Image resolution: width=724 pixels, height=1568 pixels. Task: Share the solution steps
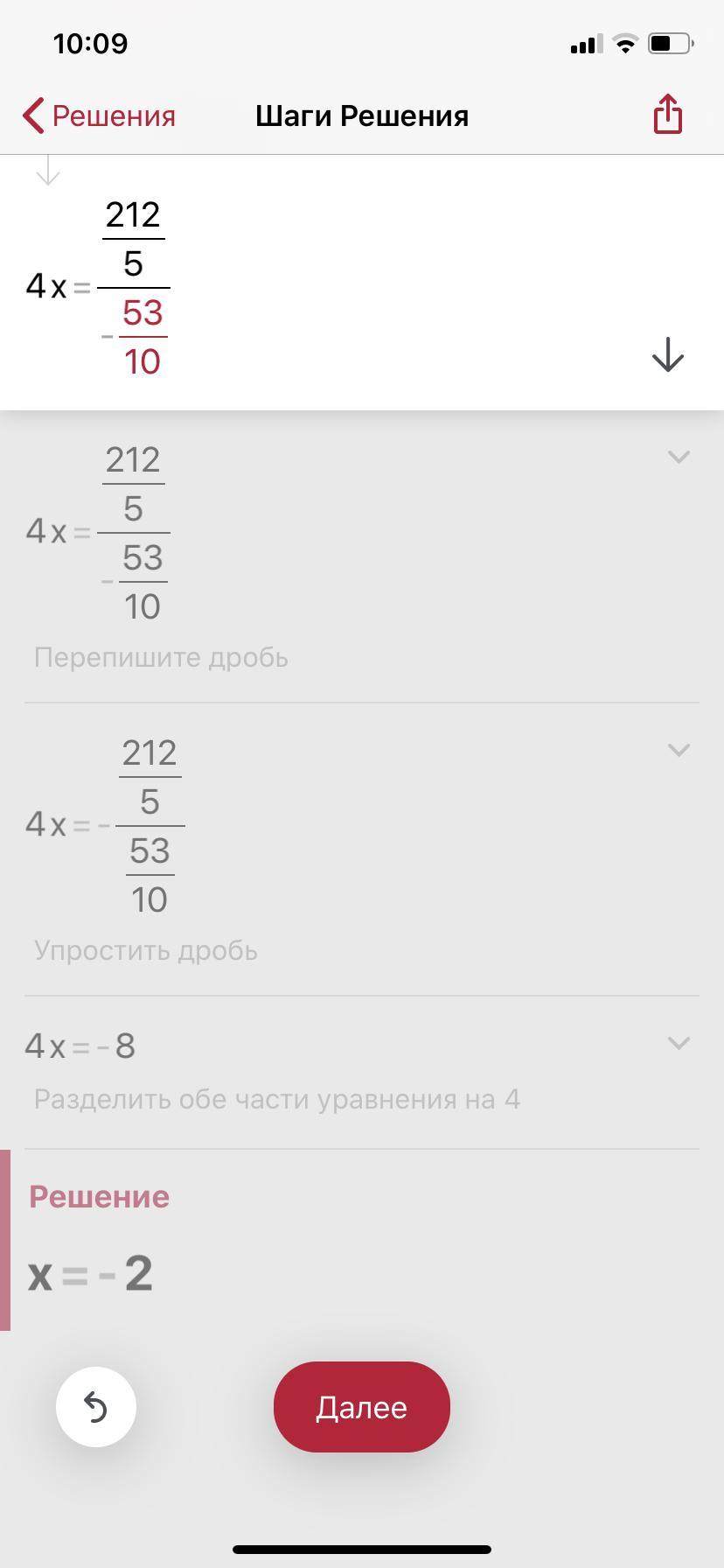667,114
